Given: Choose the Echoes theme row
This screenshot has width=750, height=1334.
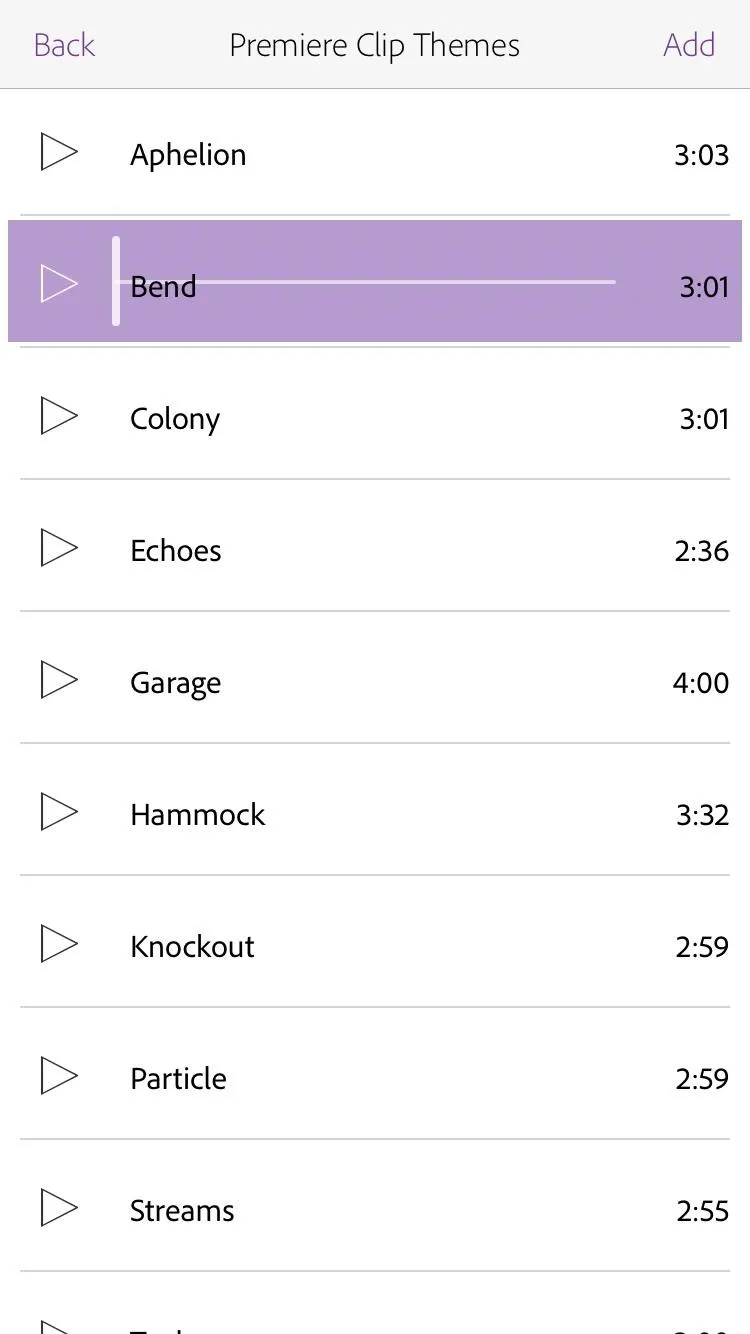Looking at the screenshot, I should (375, 548).
